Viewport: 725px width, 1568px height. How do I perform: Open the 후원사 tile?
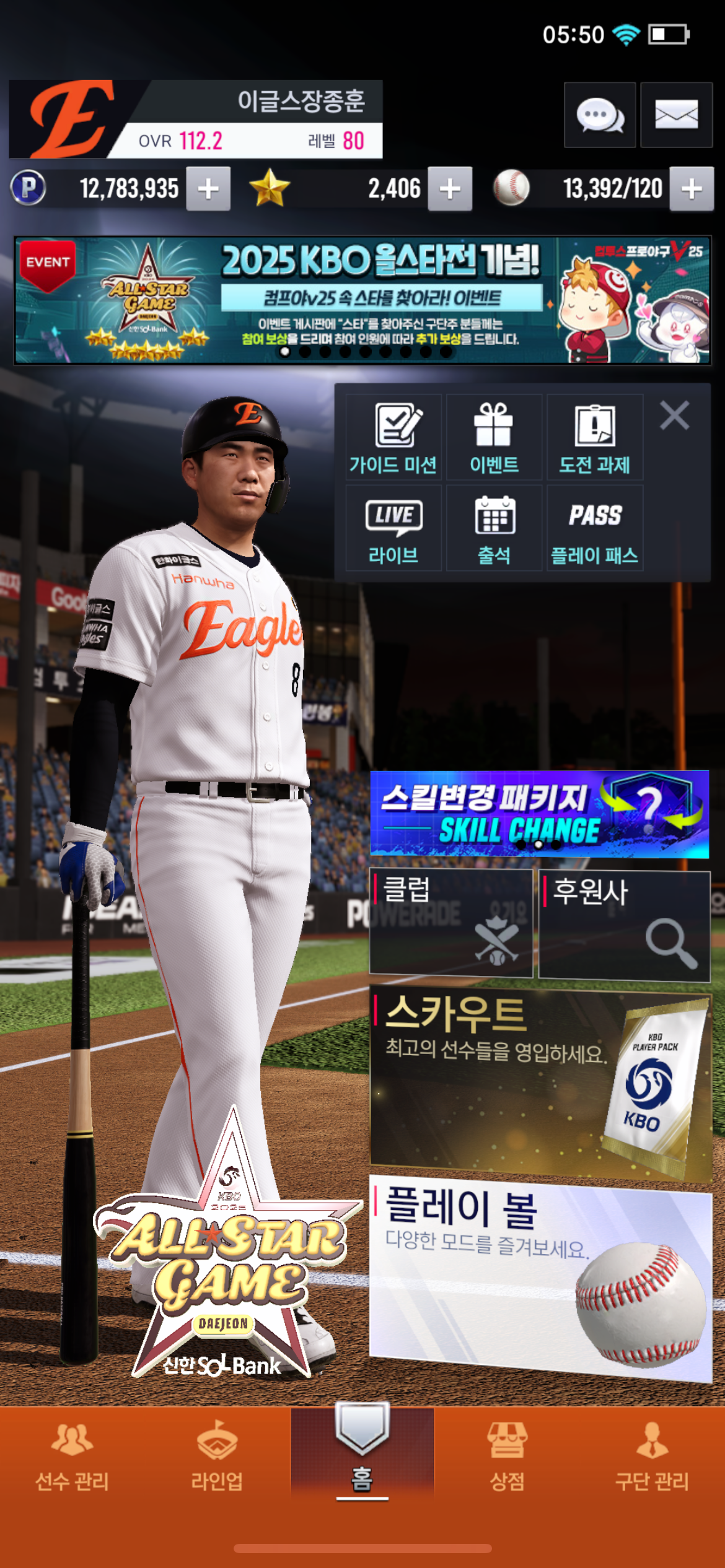tap(625, 925)
